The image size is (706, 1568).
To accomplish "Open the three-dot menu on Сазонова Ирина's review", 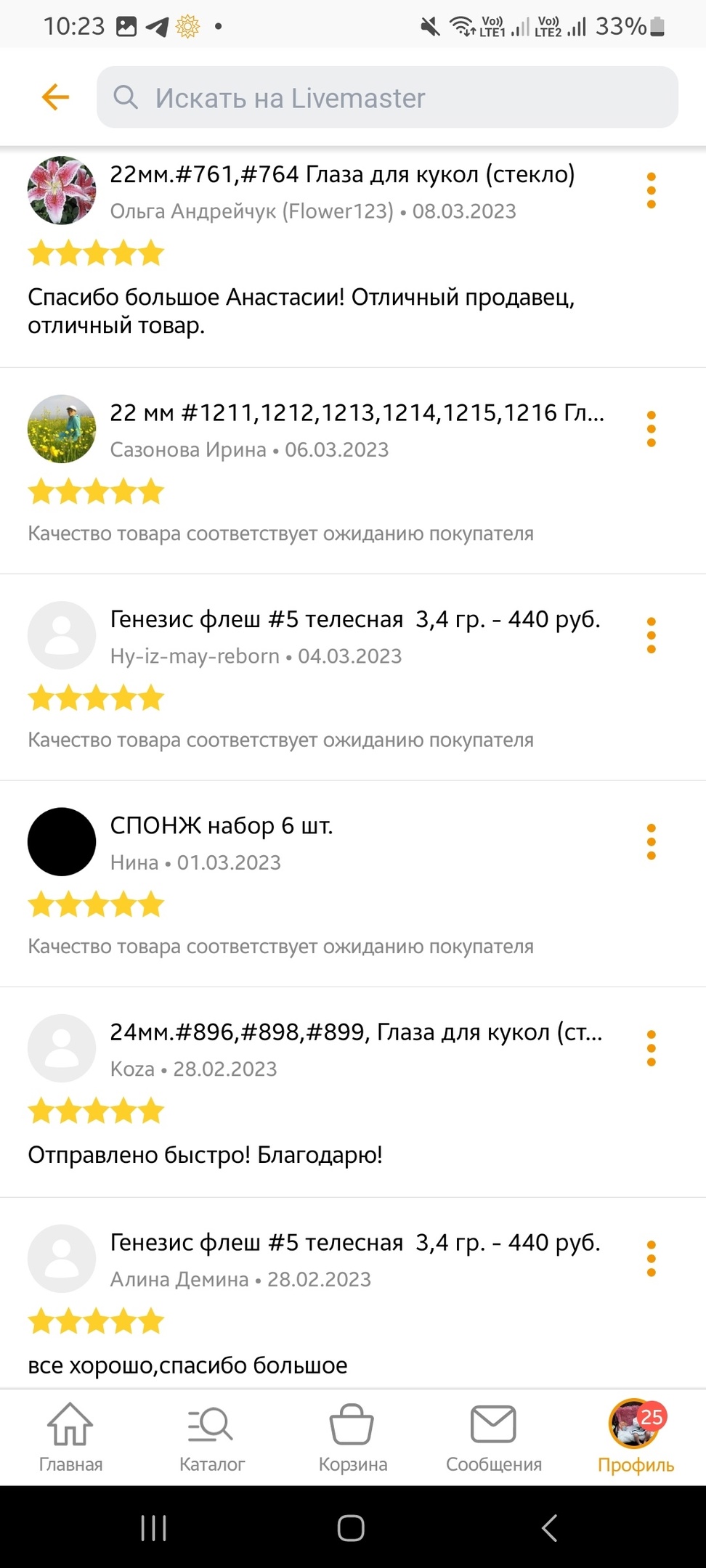I will pos(651,429).
